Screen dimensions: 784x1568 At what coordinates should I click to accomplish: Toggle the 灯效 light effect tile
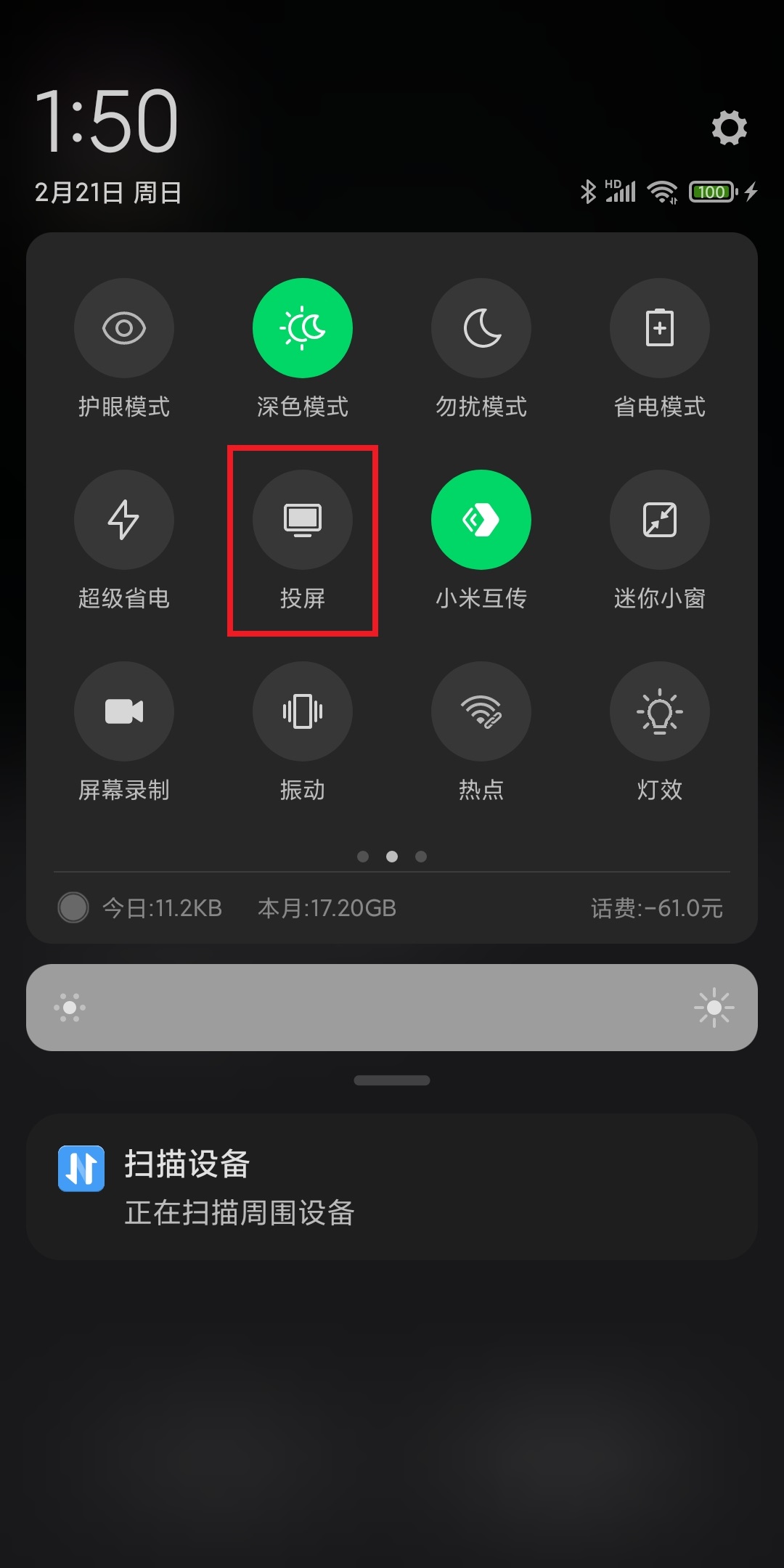[x=660, y=711]
